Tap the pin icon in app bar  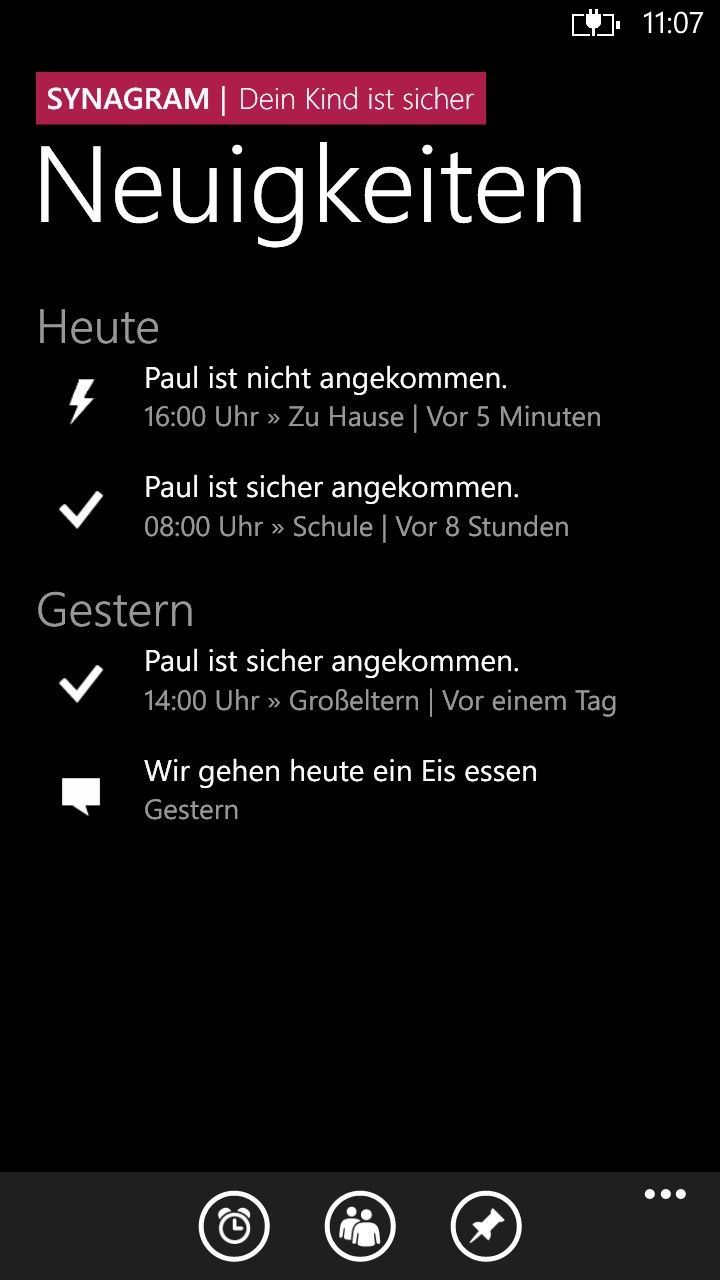coord(486,1225)
